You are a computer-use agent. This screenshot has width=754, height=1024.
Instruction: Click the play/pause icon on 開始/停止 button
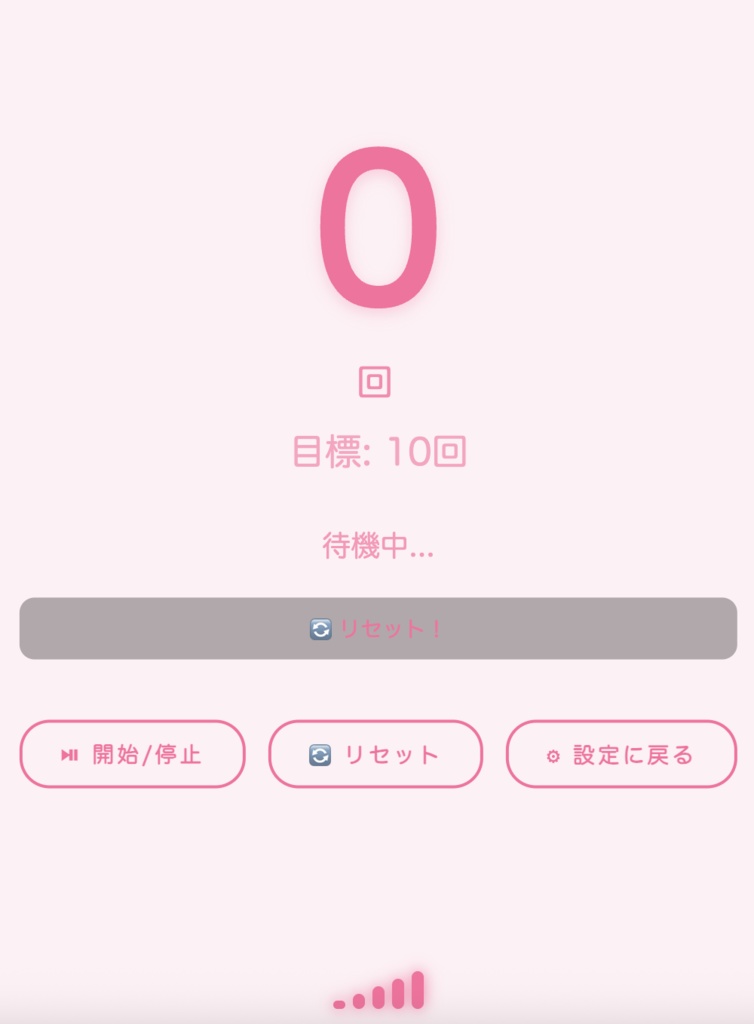(x=69, y=755)
